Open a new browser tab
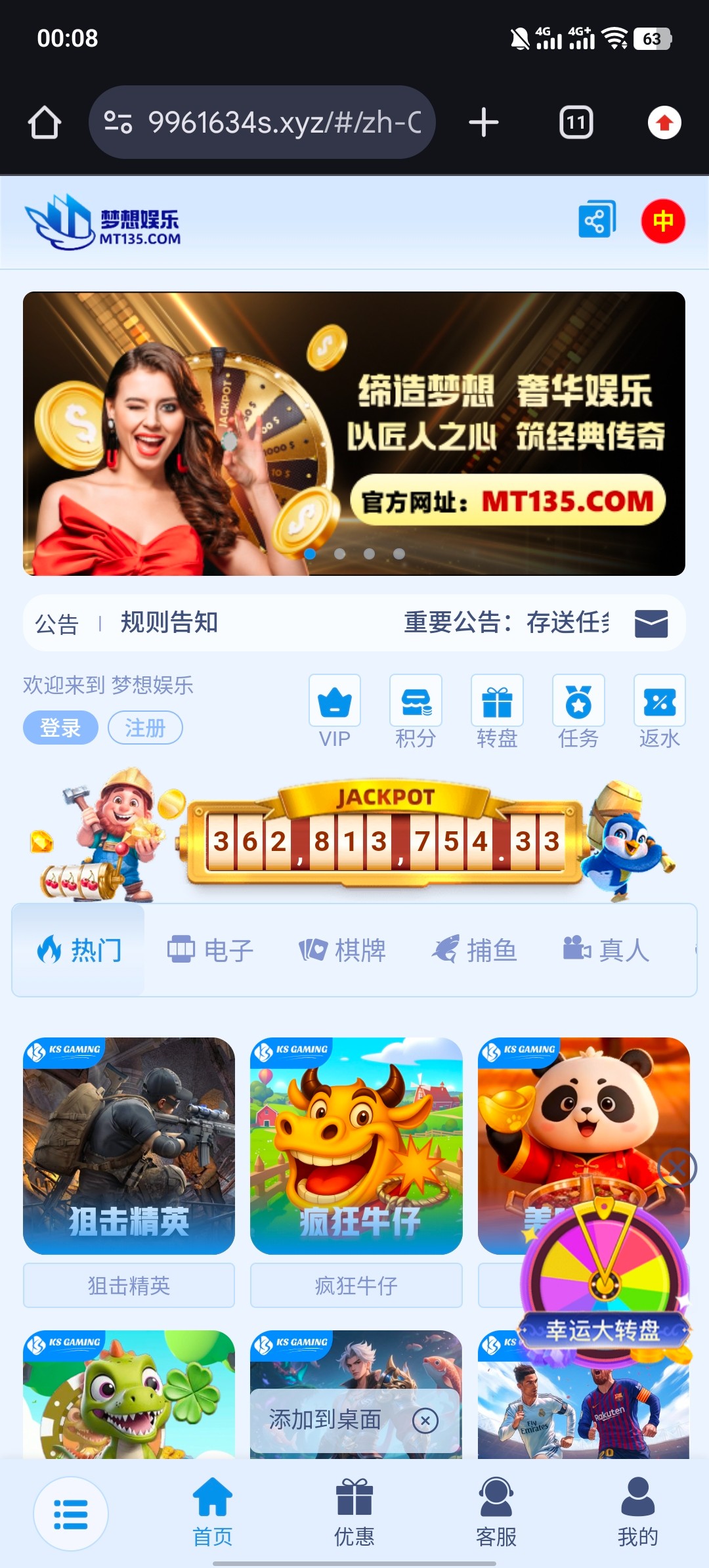 tap(484, 123)
